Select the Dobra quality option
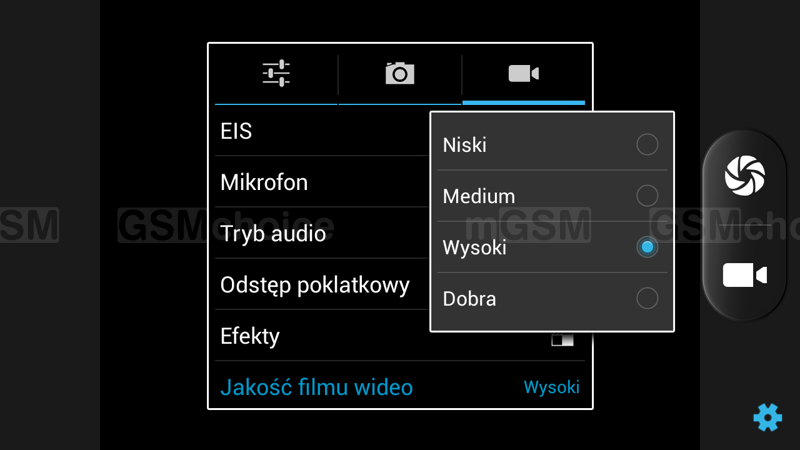The image size is (800, 450). 552,299
